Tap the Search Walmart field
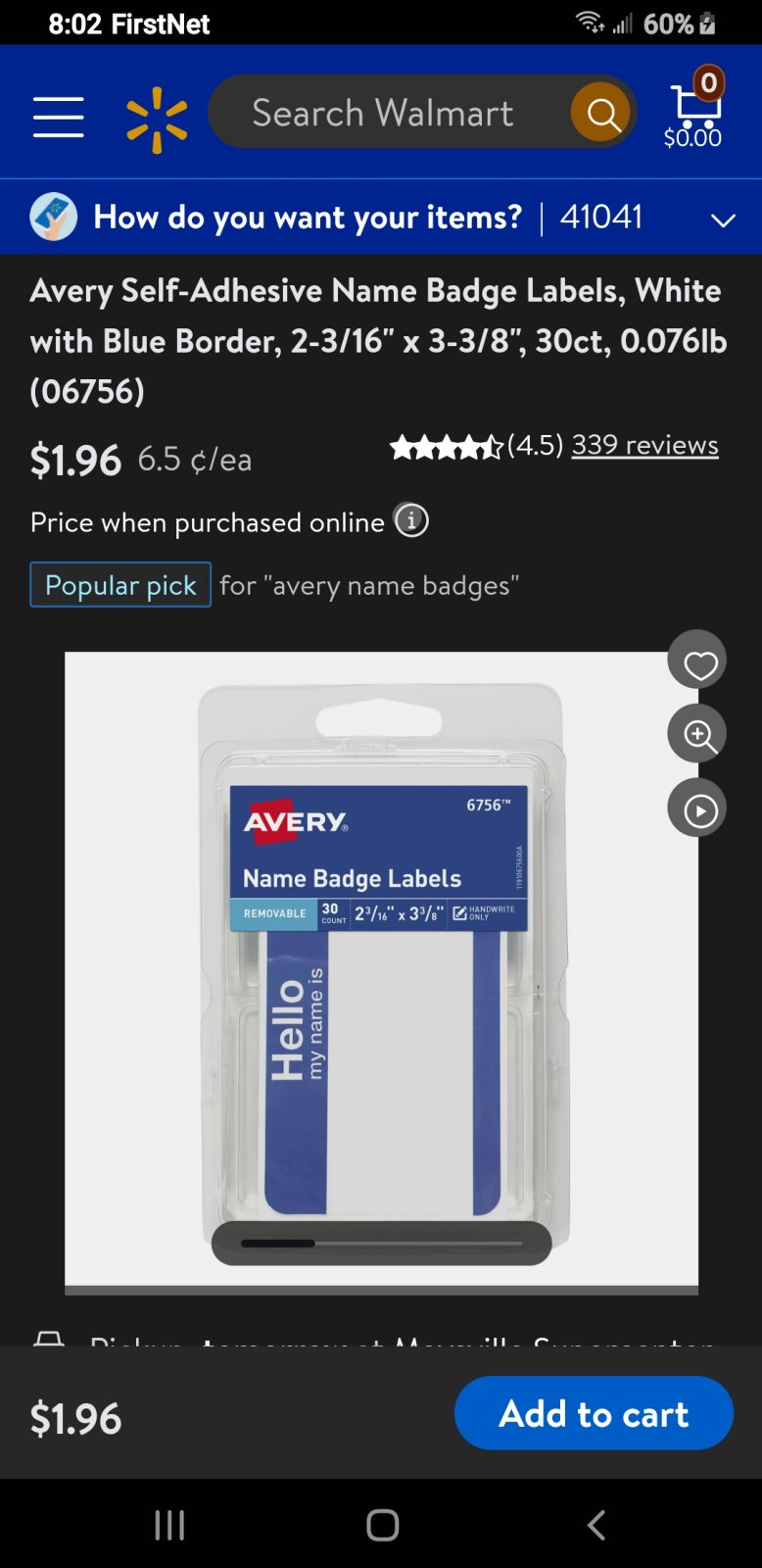Viewport: 762px width, 1568px height. [382, 114]
